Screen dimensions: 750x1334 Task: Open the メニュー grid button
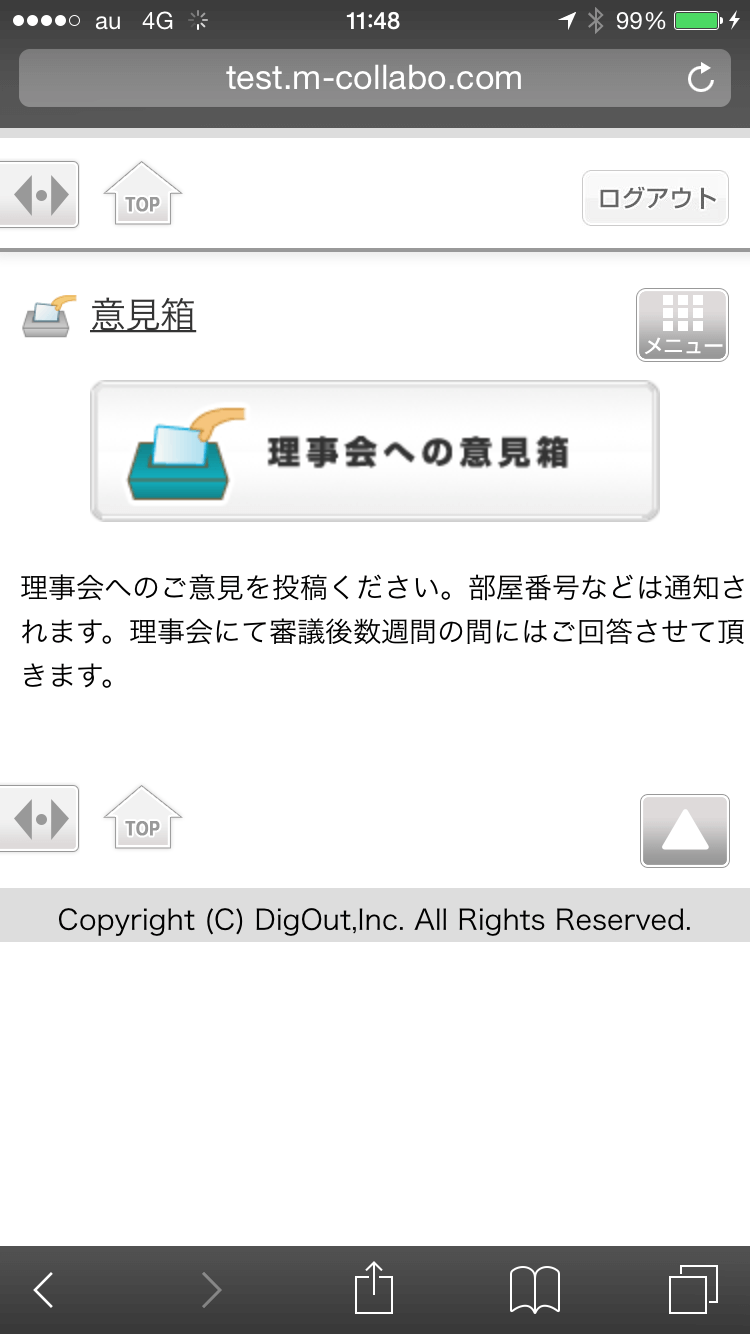[x=683, y=325]
